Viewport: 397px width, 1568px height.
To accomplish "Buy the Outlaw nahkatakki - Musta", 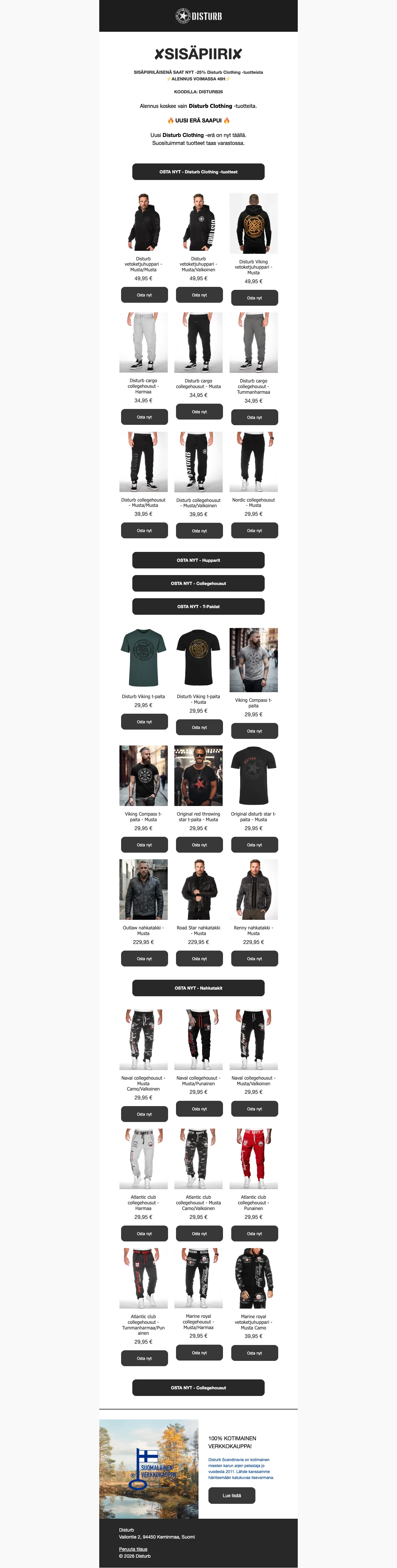I will point(144,959).
